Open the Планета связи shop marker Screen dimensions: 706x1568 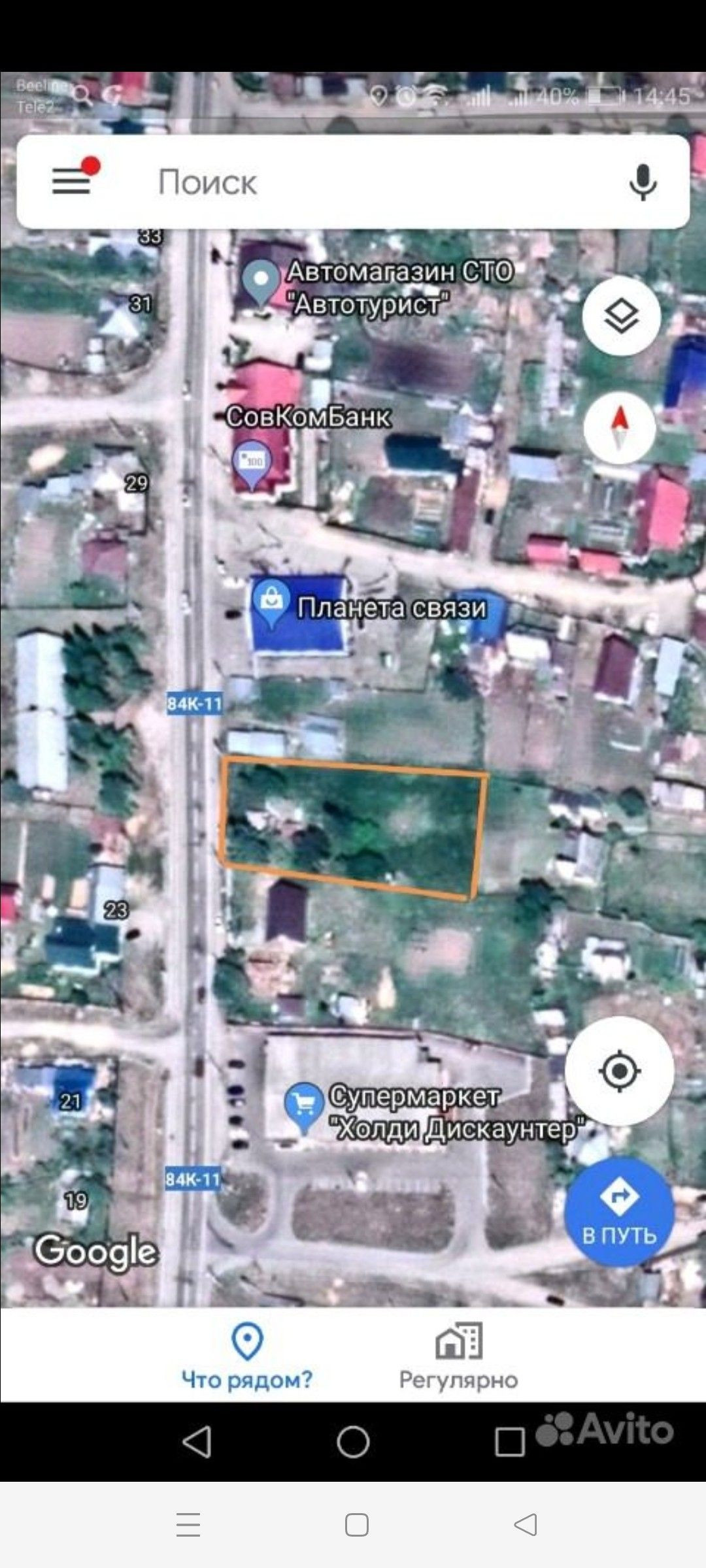point(271,602)
